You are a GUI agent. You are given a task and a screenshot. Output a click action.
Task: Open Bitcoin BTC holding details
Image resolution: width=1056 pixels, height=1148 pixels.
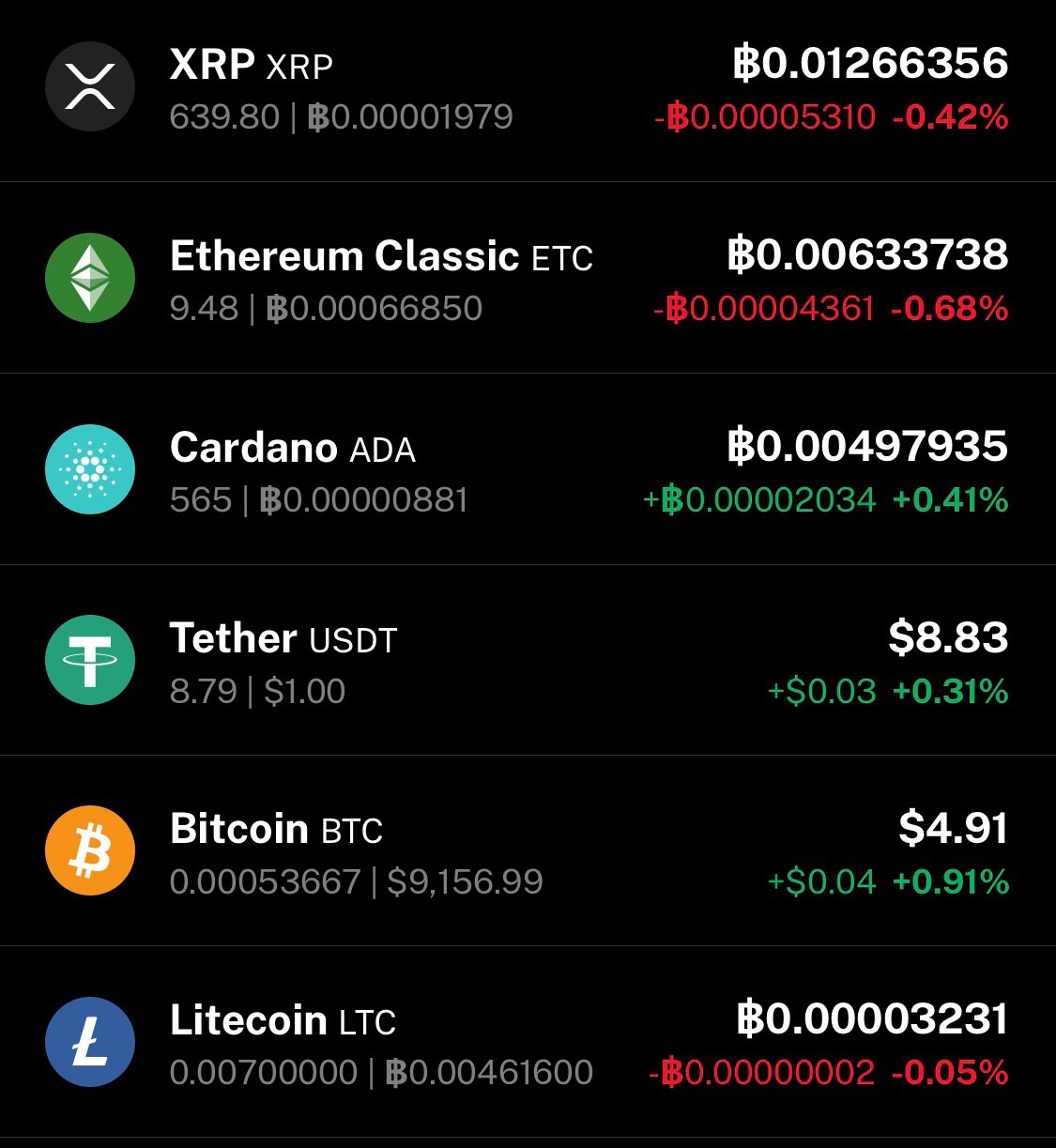click(x=528, y=850)
